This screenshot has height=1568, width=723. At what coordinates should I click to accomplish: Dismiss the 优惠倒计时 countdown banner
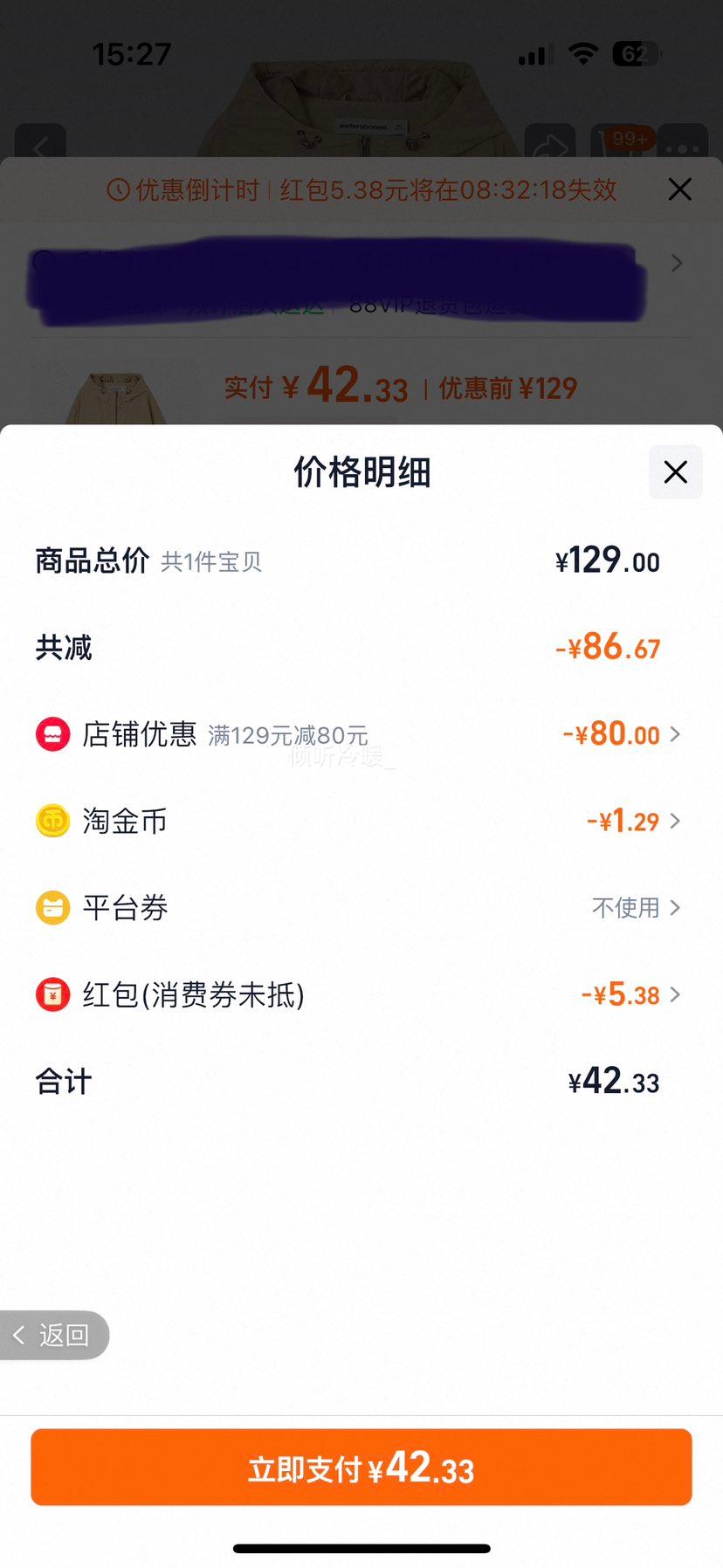(679, 189)
